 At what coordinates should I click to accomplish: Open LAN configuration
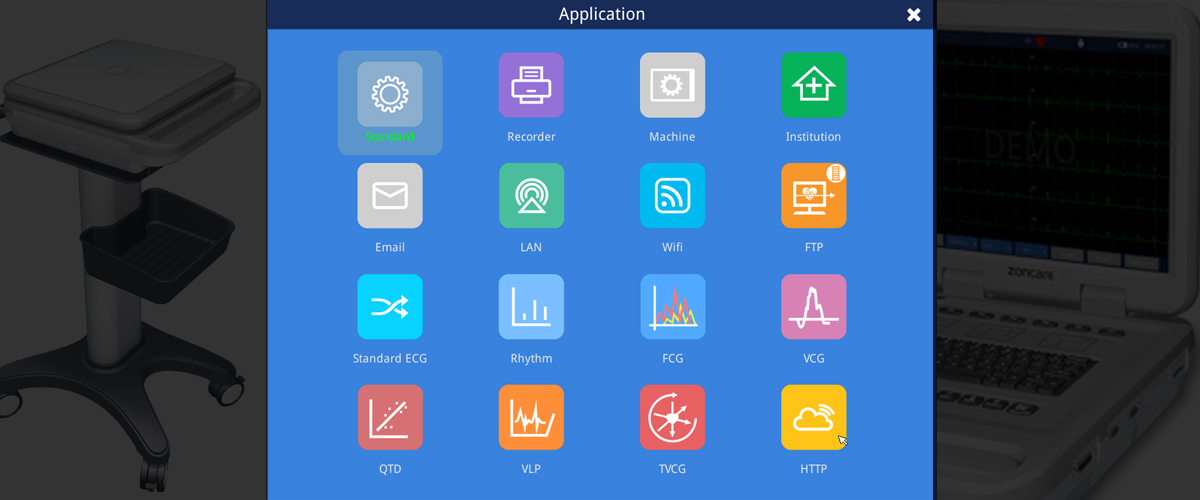(x=531, y=196)
